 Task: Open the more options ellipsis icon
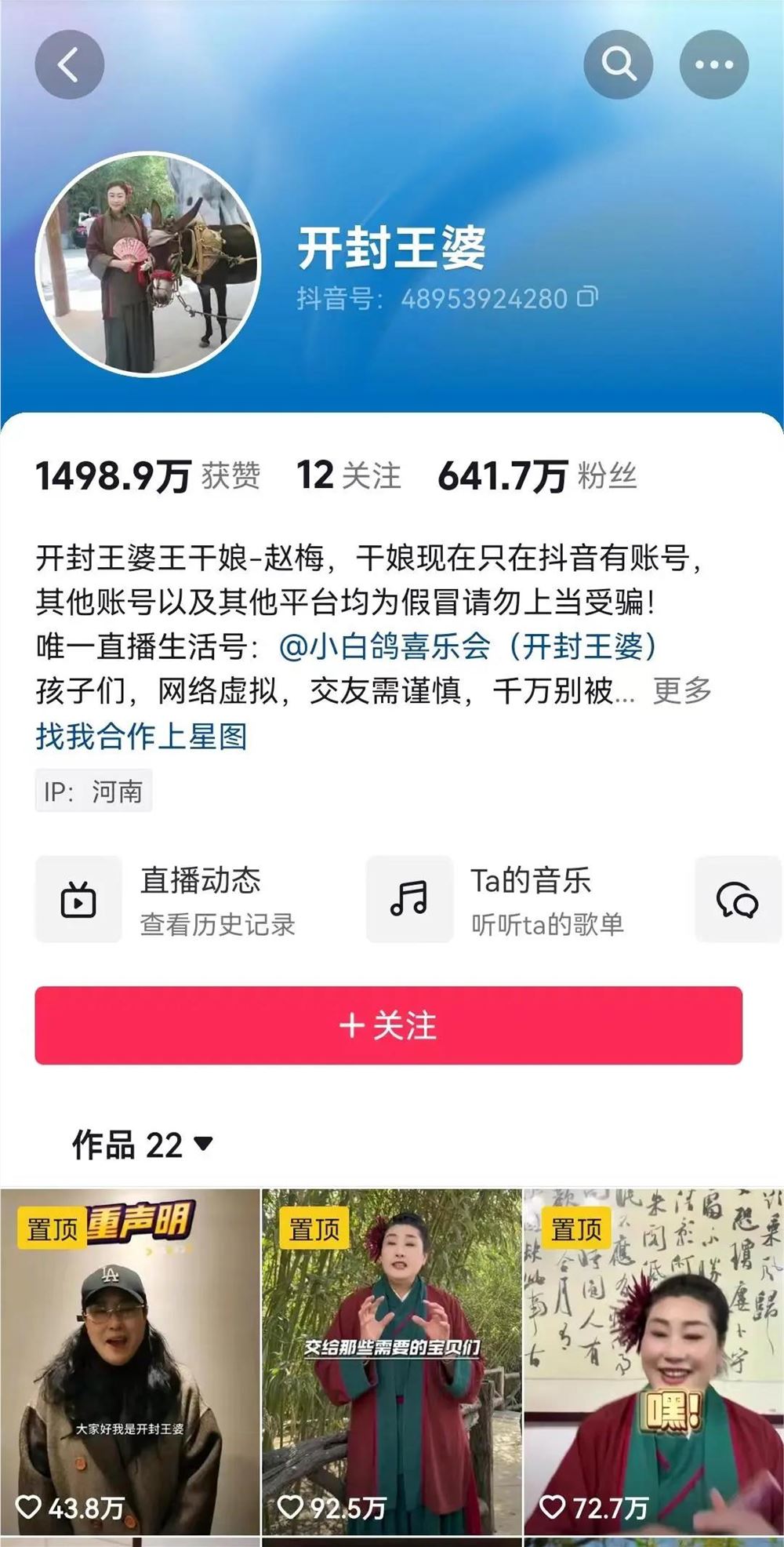tap(712, 64)
